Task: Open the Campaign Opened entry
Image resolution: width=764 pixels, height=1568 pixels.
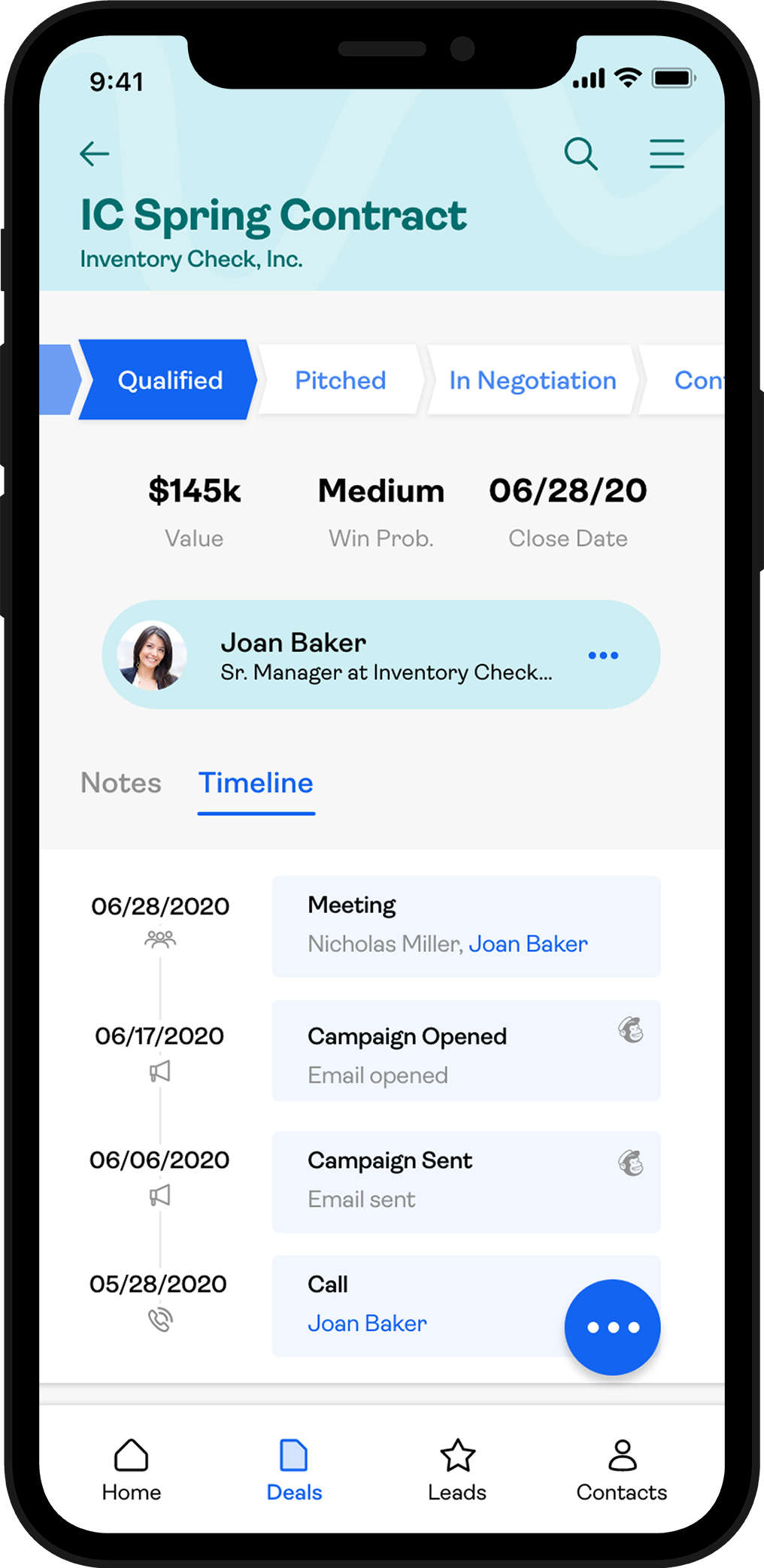Action: coord(466,1051)
